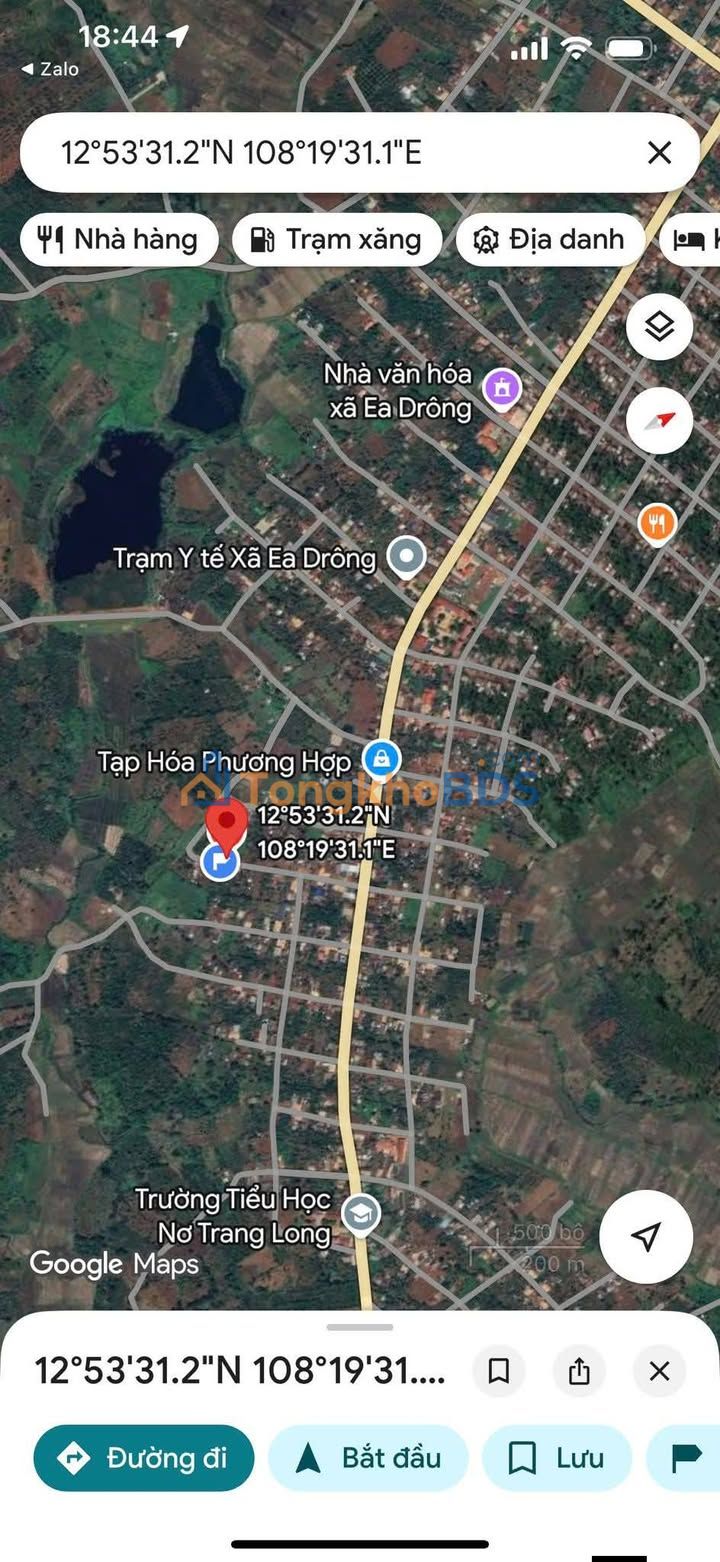The image size is (720, 1562).
Task: Close the location details sheet
Action: pos(659,1371)
